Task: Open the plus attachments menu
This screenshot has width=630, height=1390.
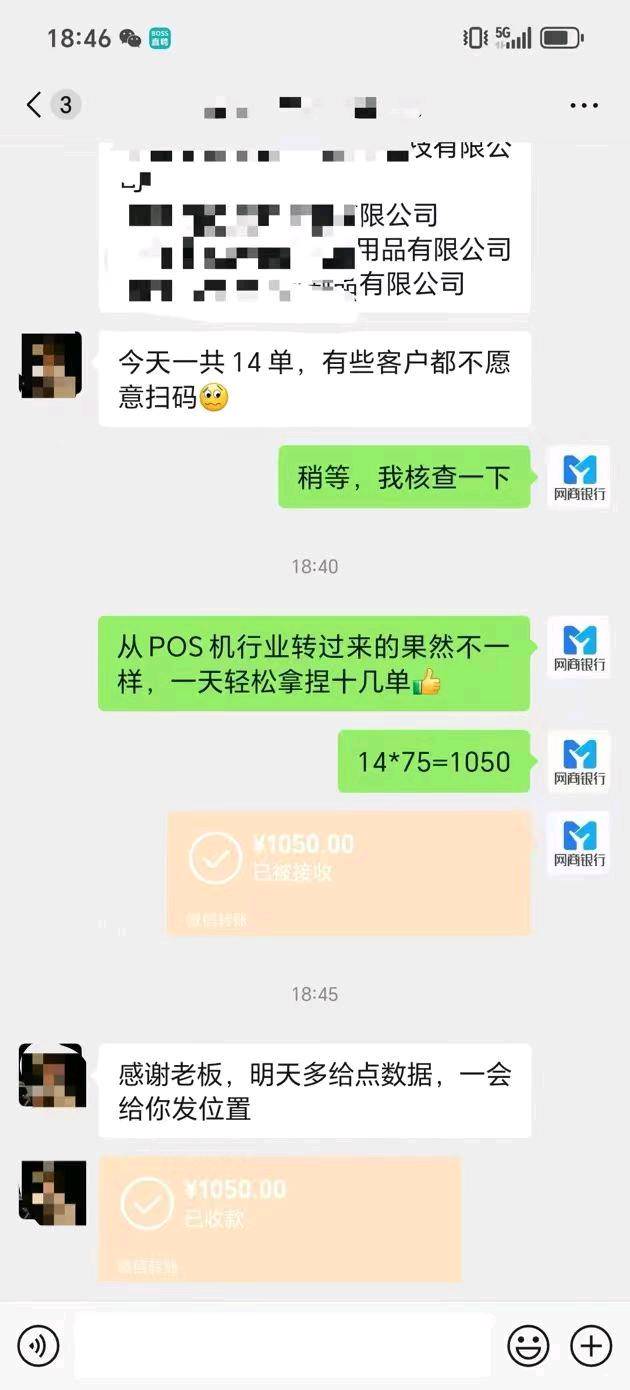Action: pyautogui.click(x=591, y=1346)
